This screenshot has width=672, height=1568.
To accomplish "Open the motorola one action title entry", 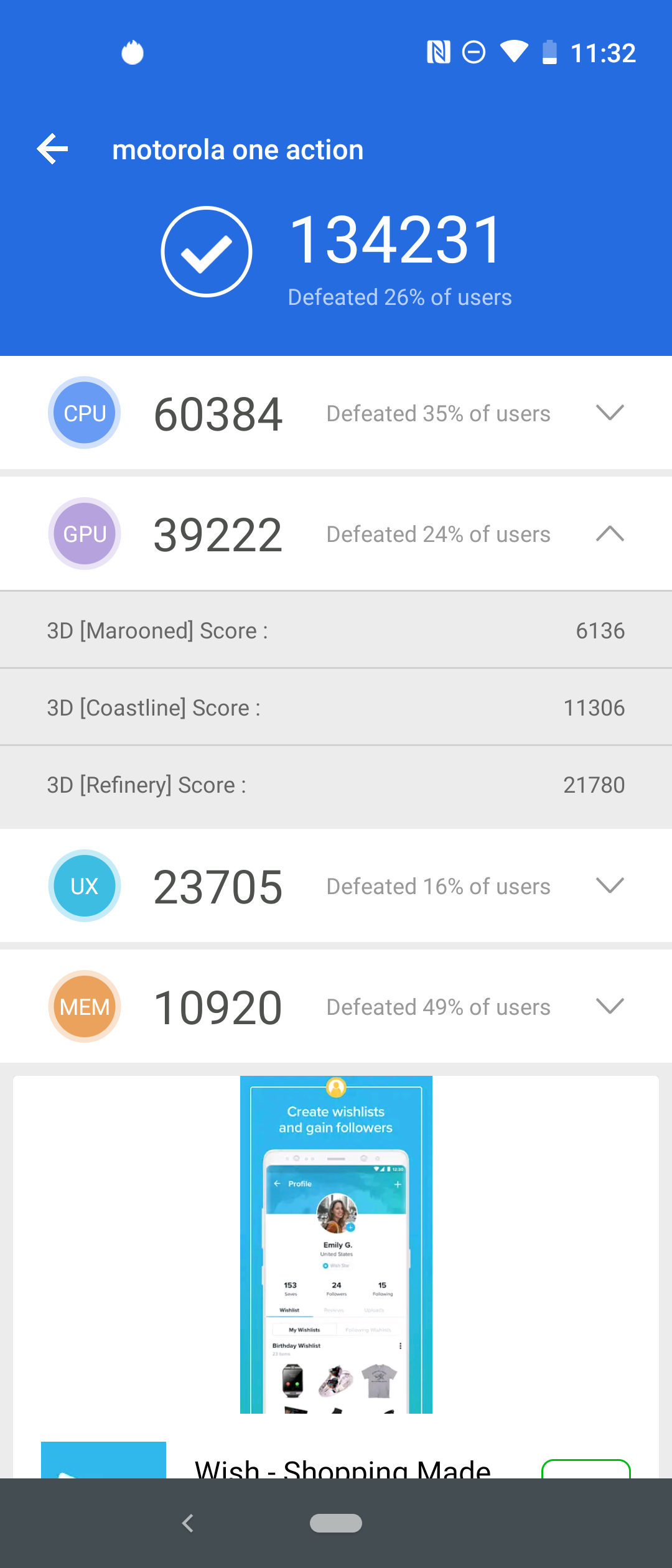I will click(238, 149).
